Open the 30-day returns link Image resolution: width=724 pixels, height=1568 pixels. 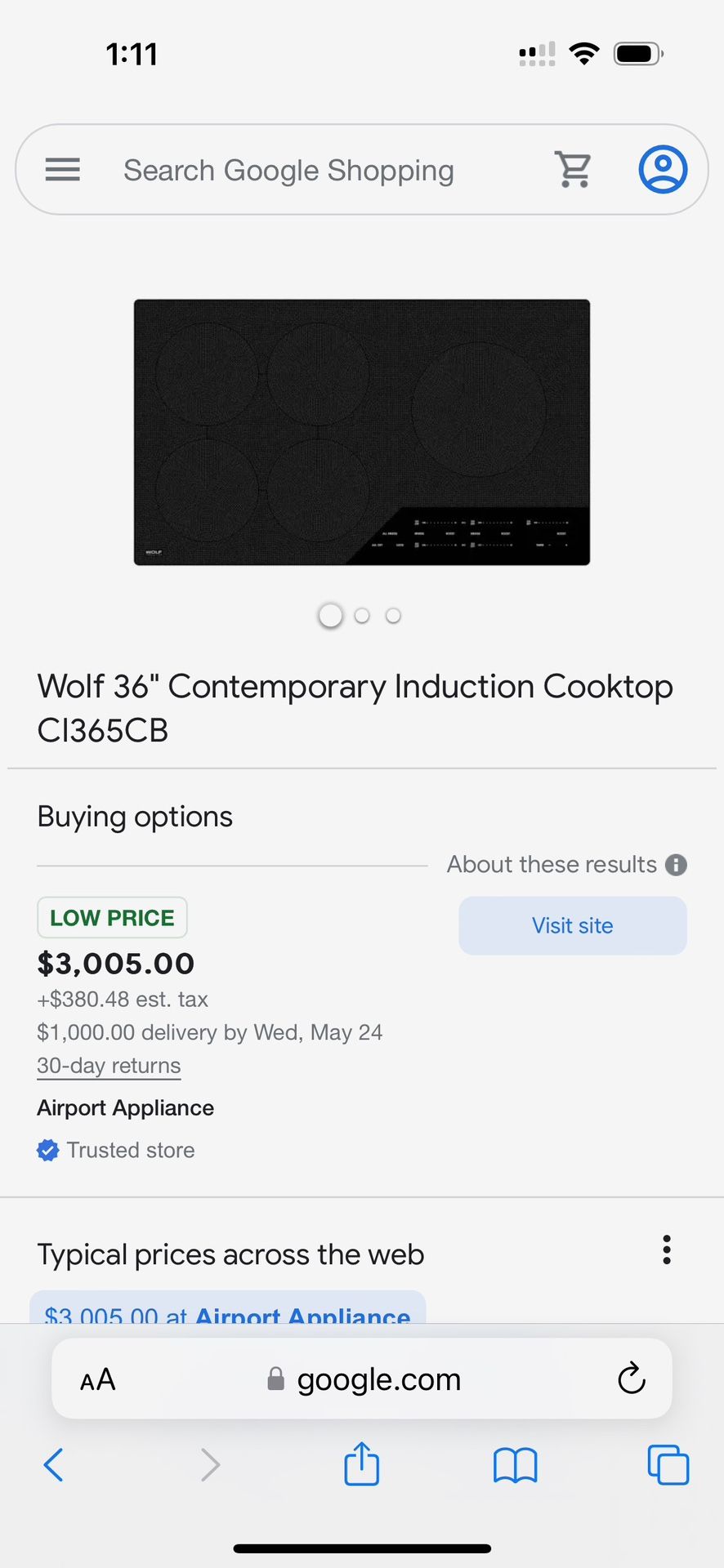[108, 1065]
